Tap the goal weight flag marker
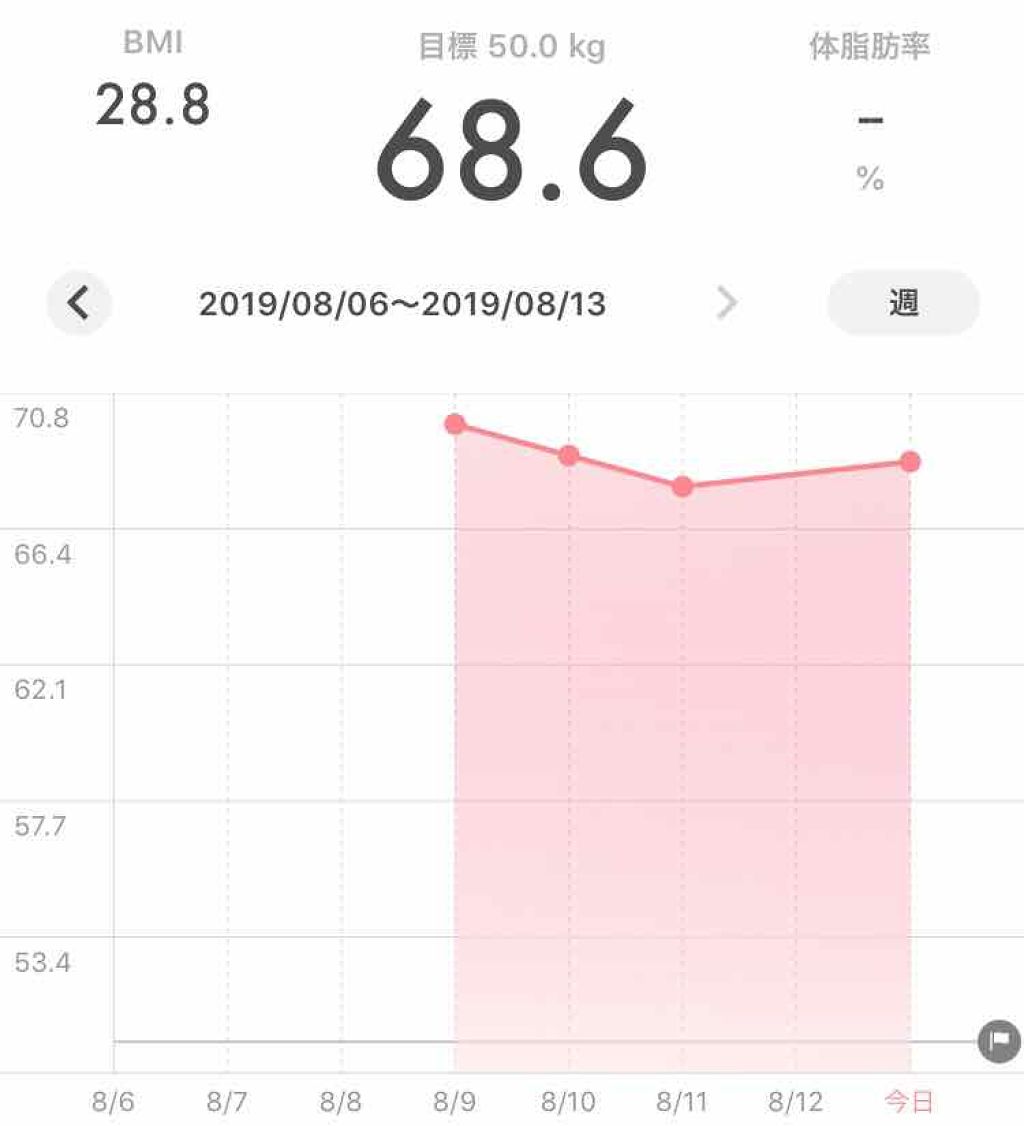1024x1126 pixels. (998, 1041)
